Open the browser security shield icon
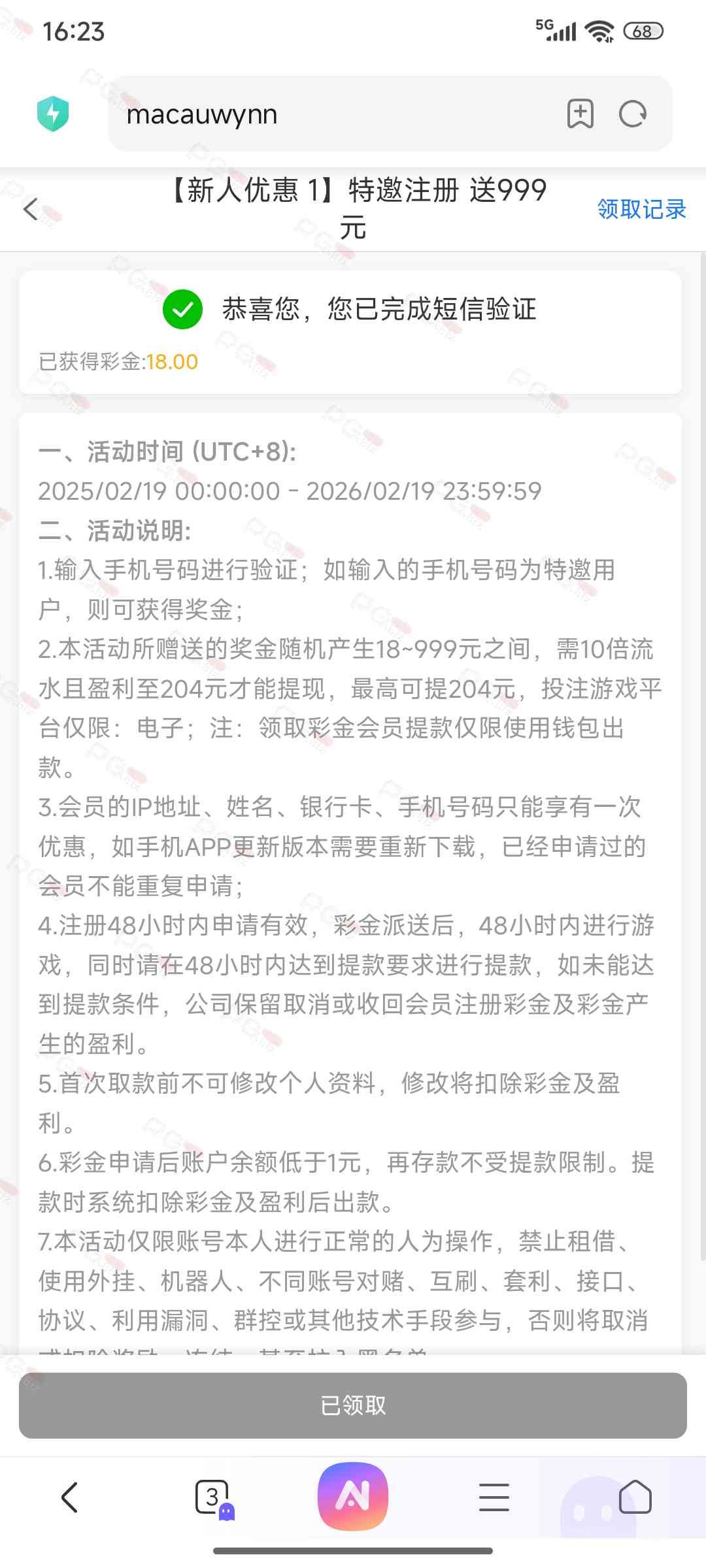The height and width of the screenshot is (1568, 706). tap(53, 114)
